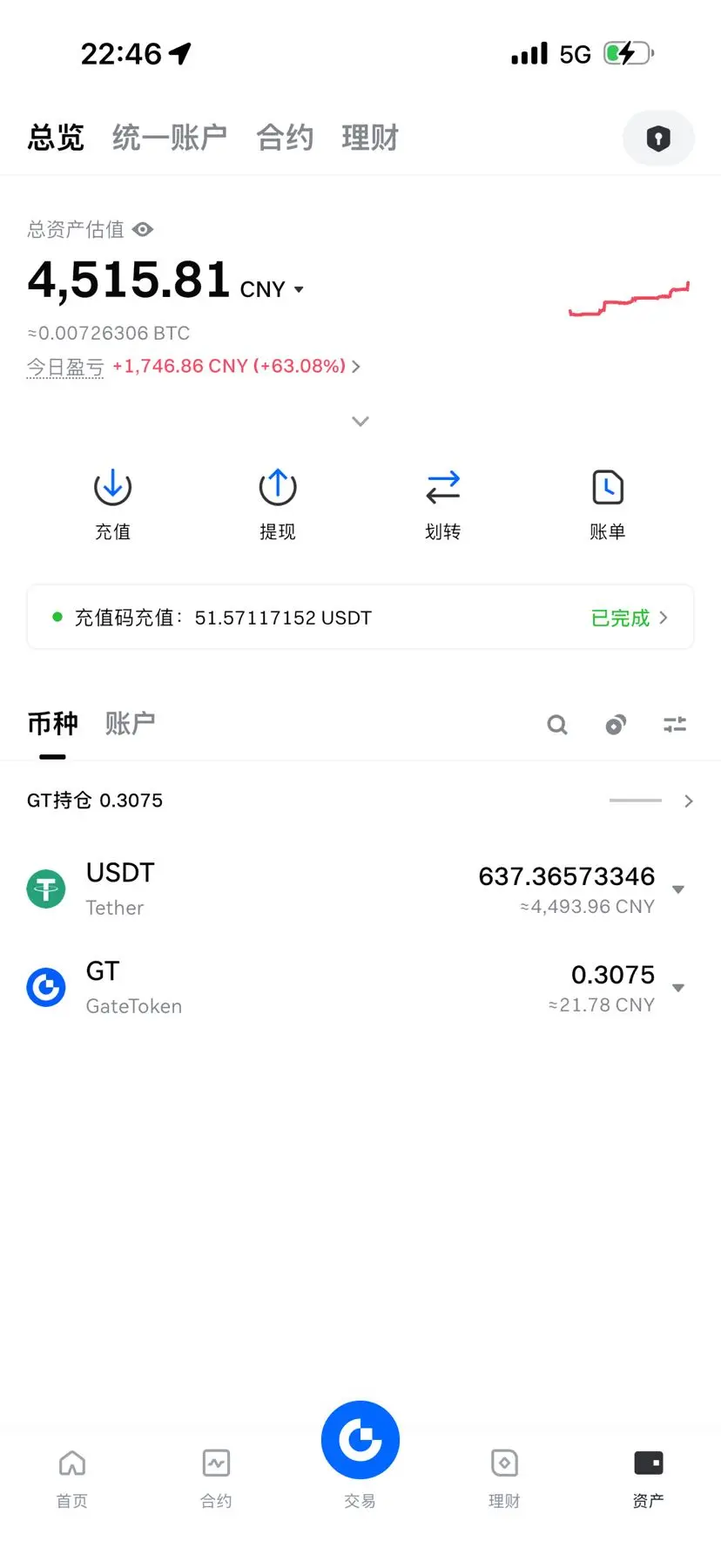721x1568 pixels.
Task: Change the CNY currency dropdown
Action: (x=272, y=289)
